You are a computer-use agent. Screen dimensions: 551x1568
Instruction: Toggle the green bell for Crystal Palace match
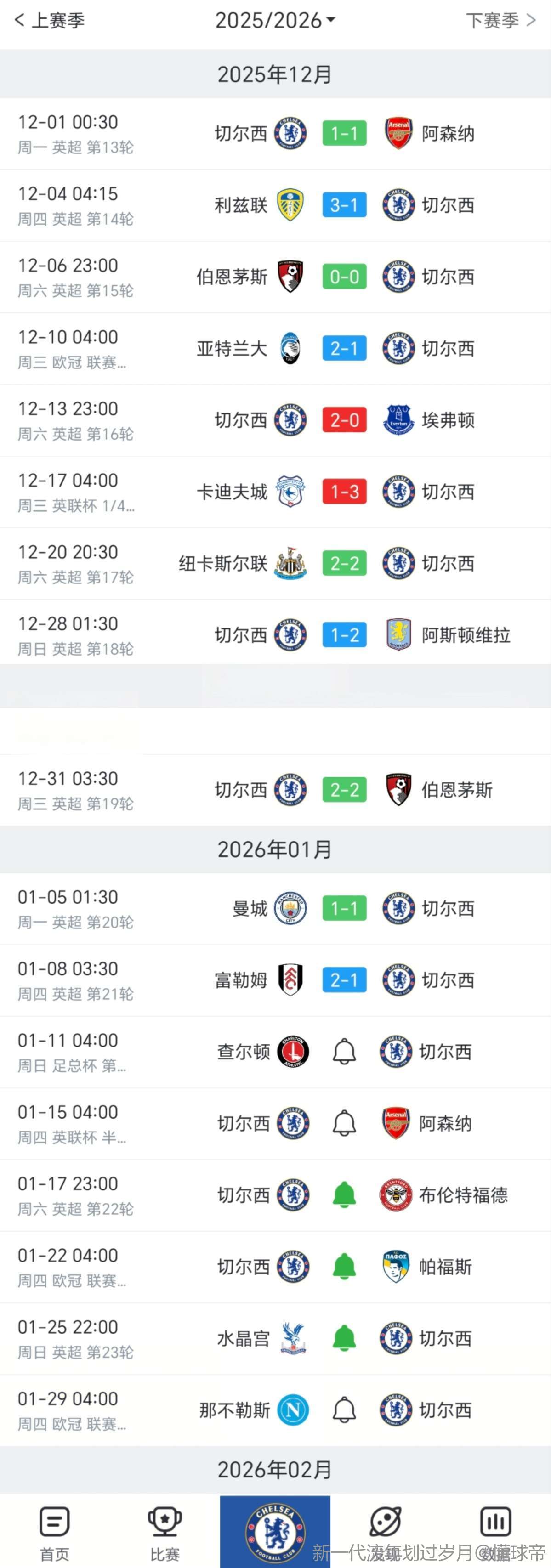tap(344, 1339)
